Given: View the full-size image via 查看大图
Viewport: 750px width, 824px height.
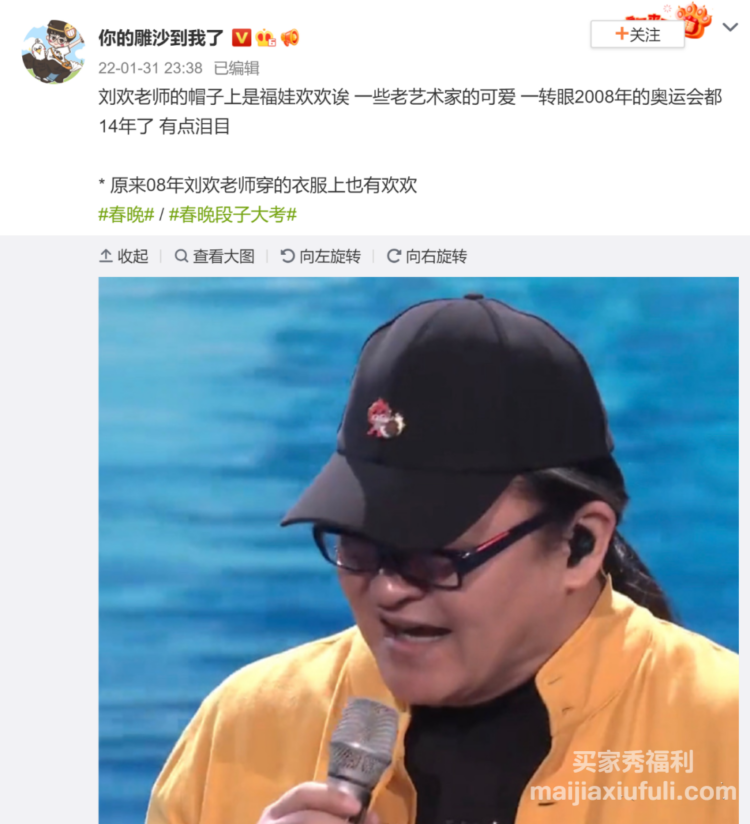Looking at the screenshot, I should coord(215,256).
